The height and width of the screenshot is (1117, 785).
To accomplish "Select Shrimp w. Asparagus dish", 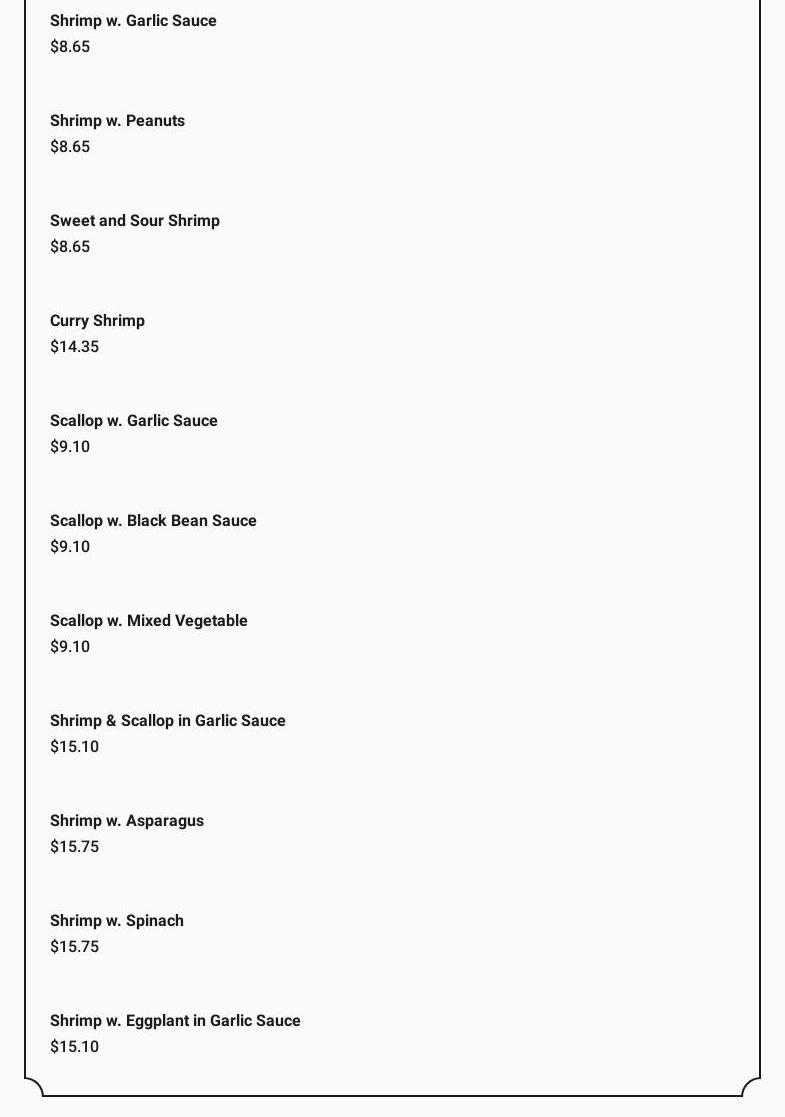I will [x=126, y=821].
